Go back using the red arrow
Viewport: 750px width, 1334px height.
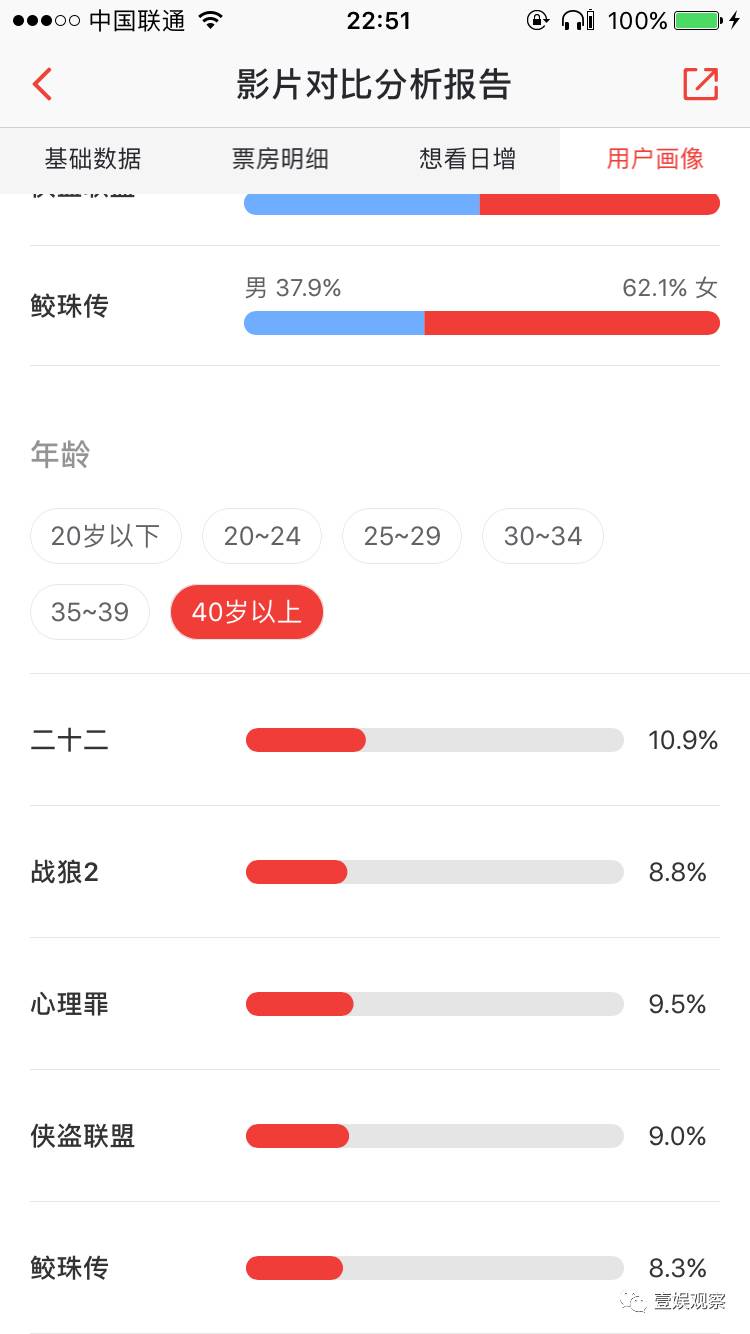pos(42,84)
